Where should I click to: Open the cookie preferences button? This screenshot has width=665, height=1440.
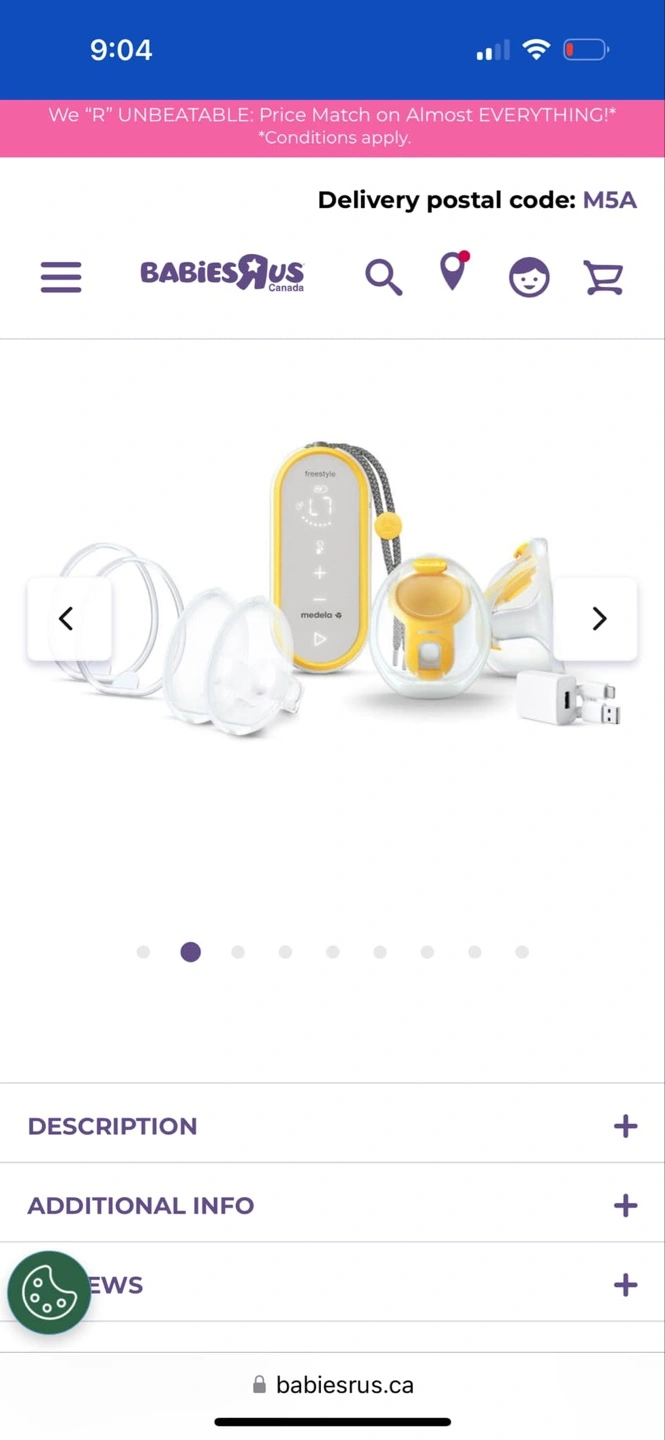pyautogui.click(x=48, y=1293)
